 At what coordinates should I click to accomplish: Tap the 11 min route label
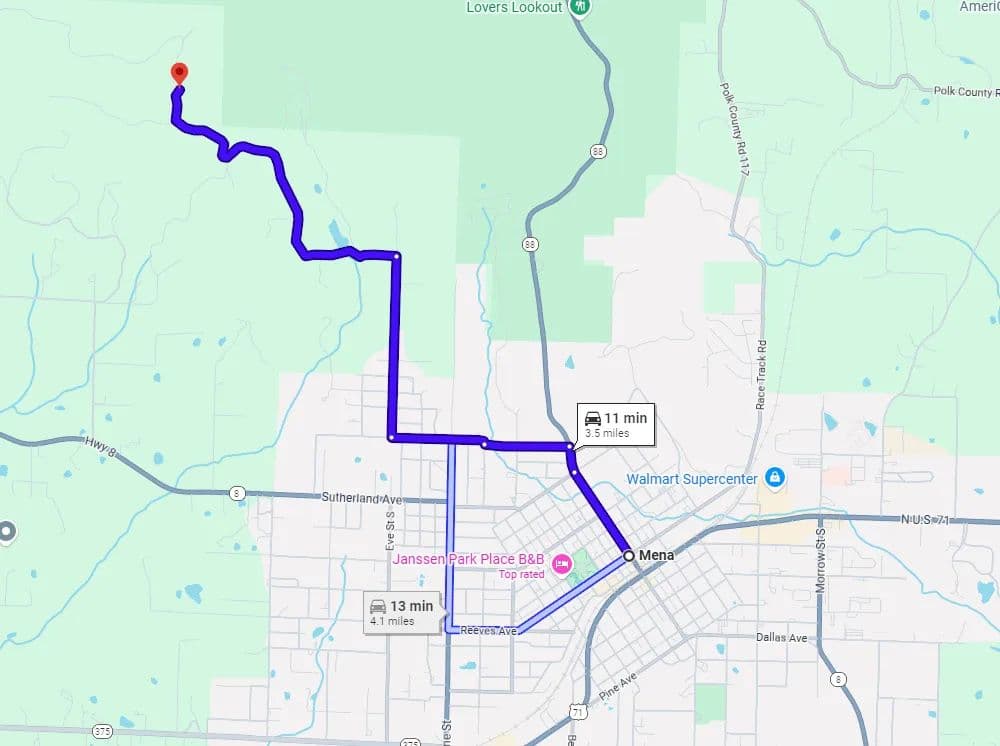615,424
